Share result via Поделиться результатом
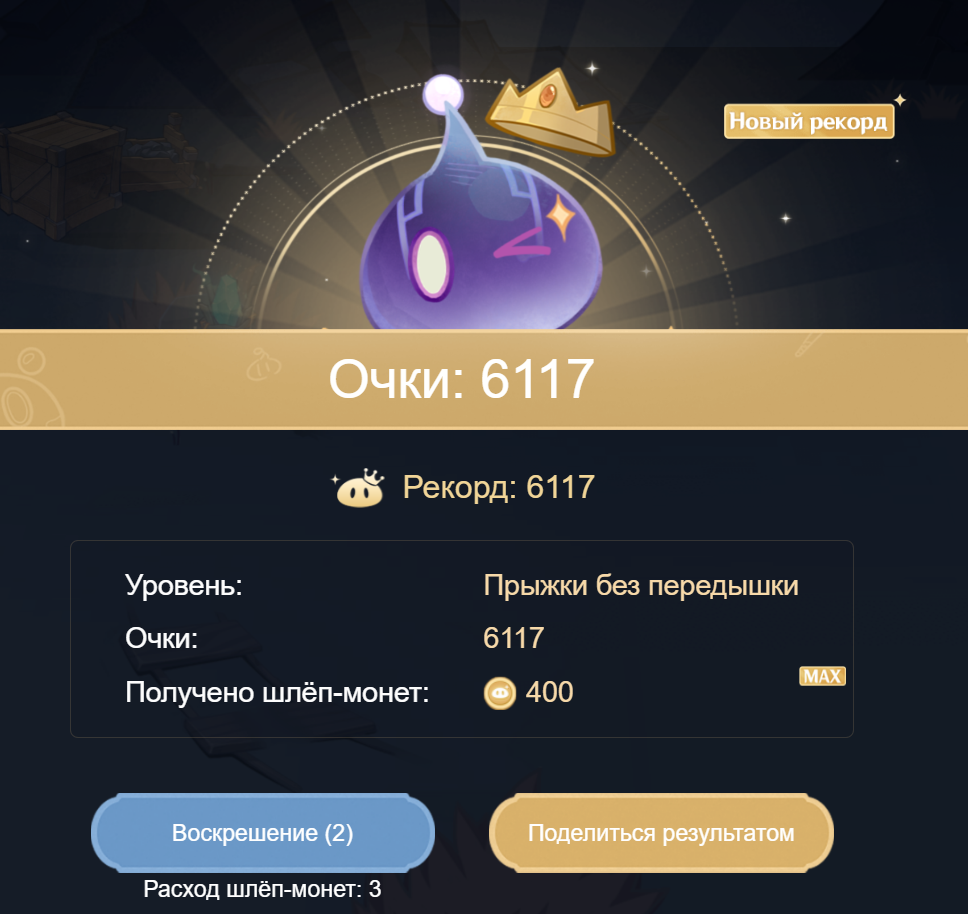968x914 pixels. coord(661,833)
